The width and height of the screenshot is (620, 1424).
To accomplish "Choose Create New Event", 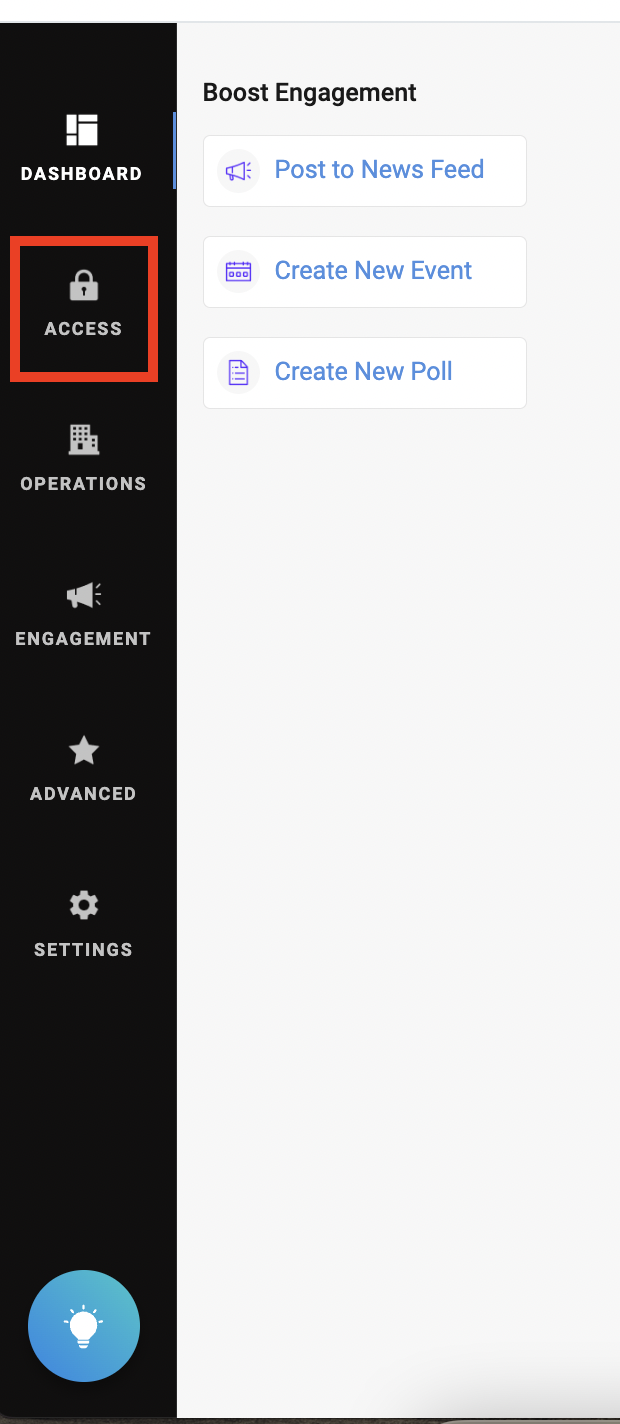I will pyautogui.click(x=365, y=272).
